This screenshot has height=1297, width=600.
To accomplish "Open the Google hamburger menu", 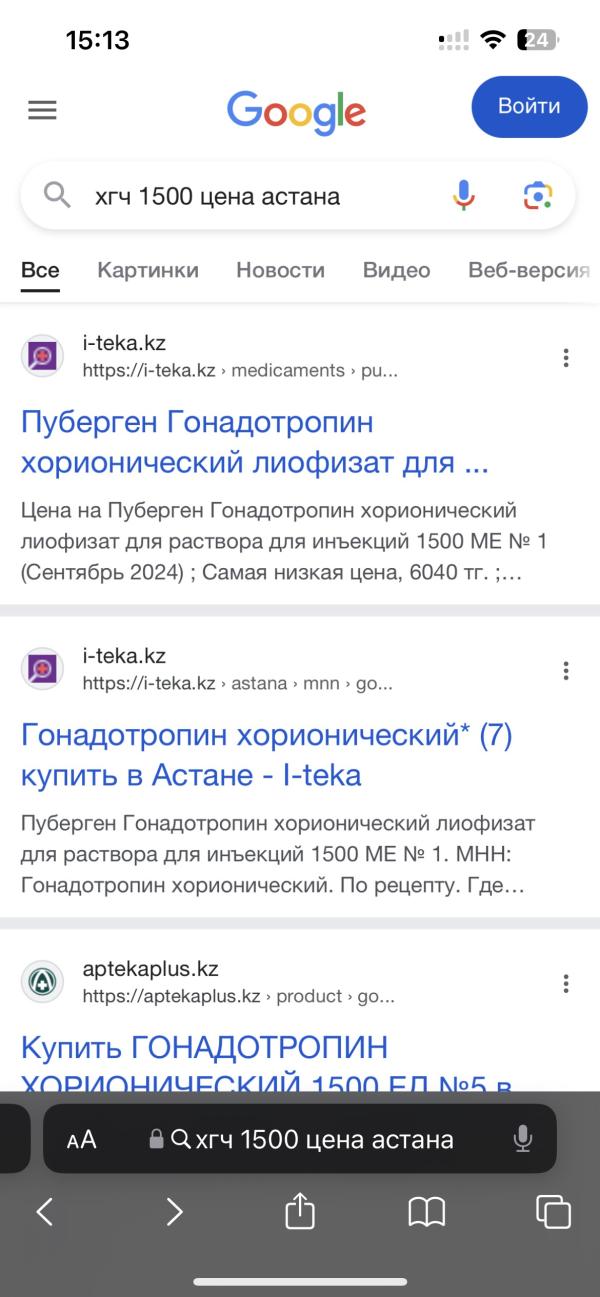I will tap(42, 109).
